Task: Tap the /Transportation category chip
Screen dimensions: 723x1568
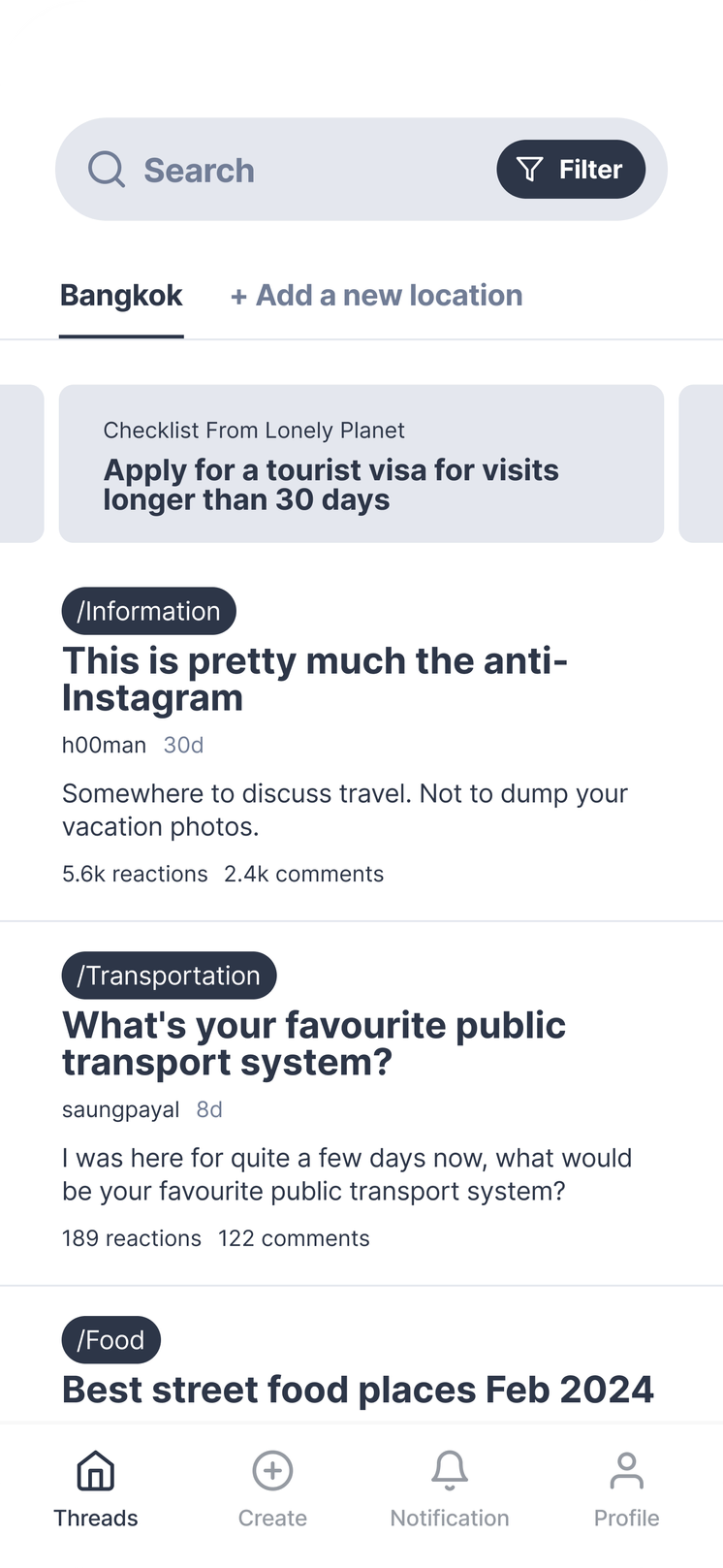Action: click(x=169, y=976)
